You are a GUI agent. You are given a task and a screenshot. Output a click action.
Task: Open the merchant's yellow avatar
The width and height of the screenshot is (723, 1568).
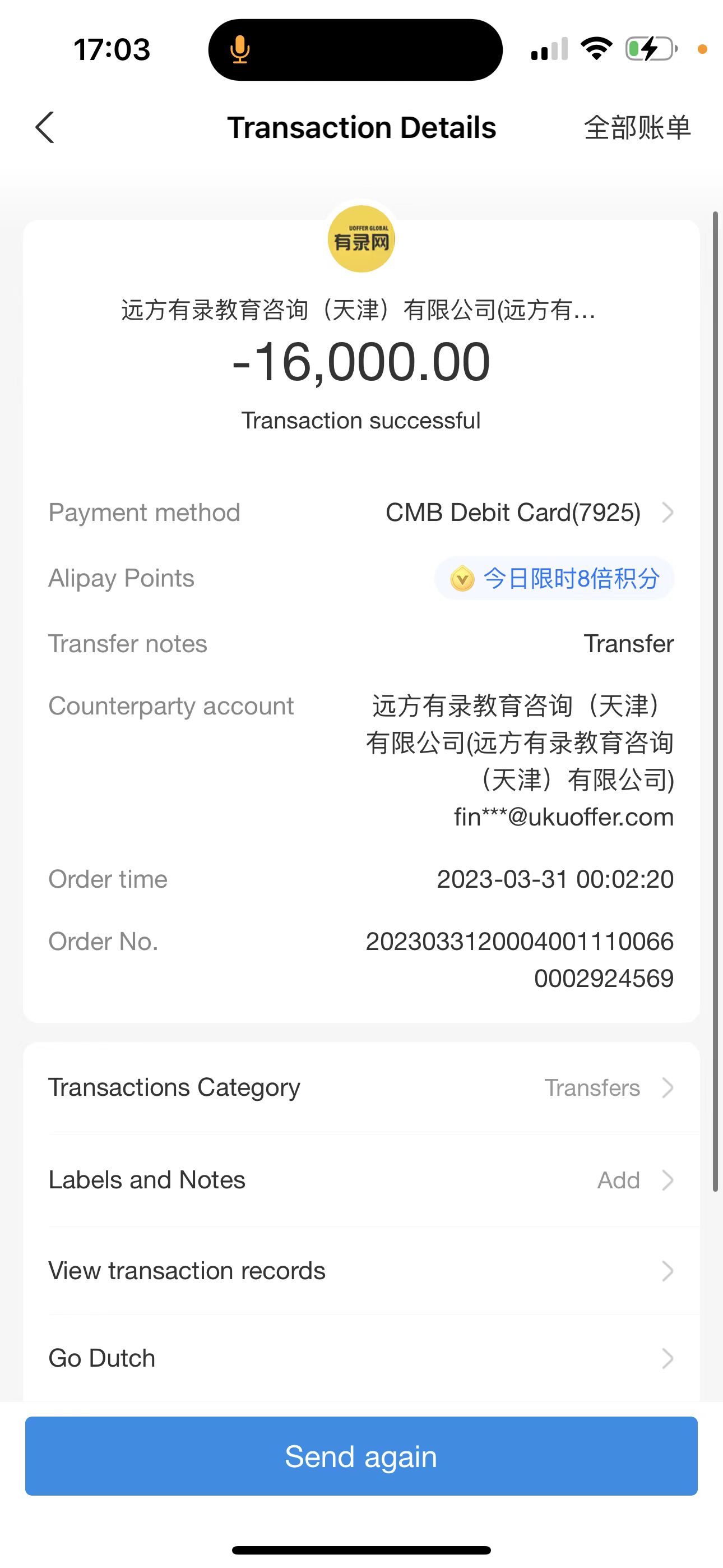pos(361,239)
